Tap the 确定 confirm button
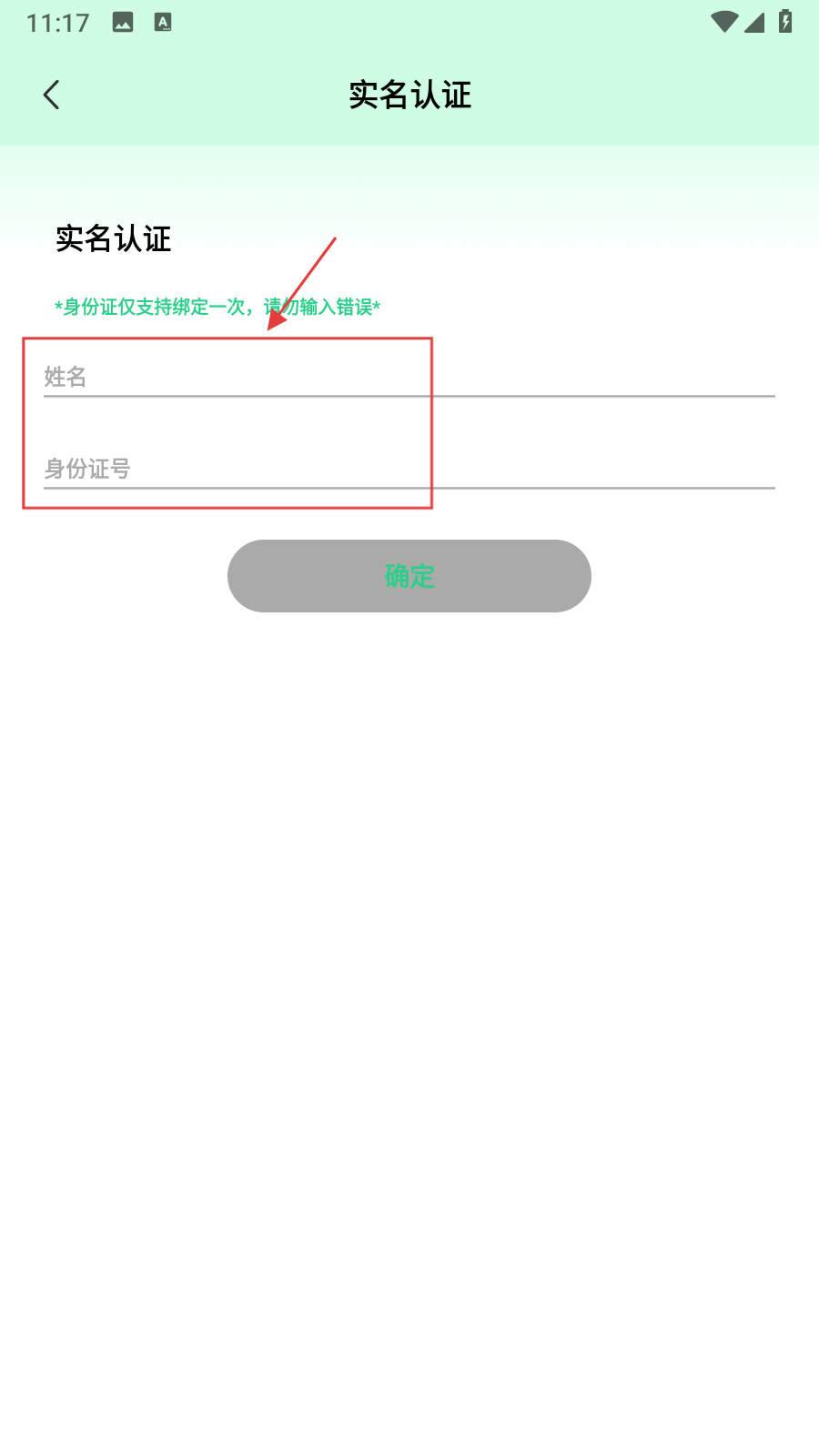This screenshot has height=1456, width=819. [x=409, y=576]
